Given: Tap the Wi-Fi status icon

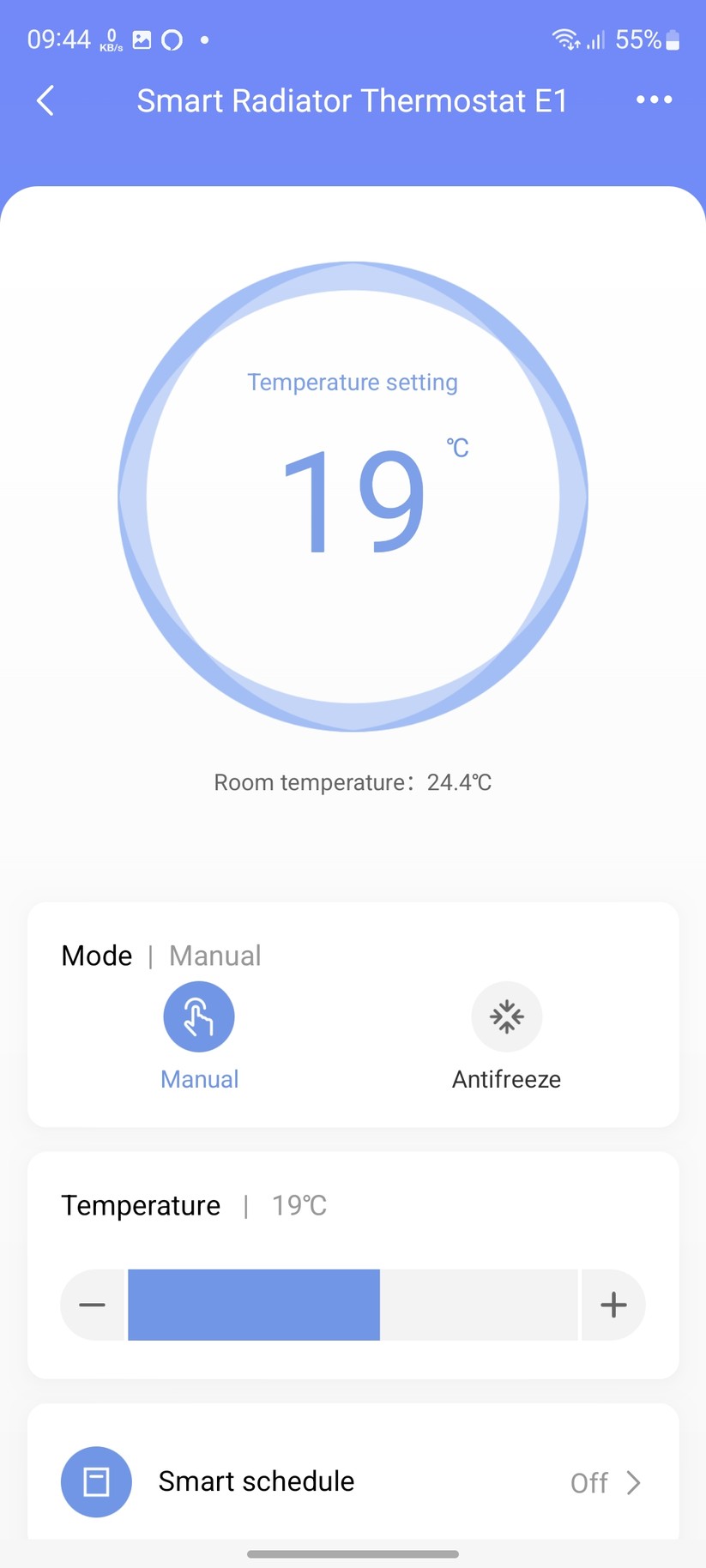Looking at the screenshot, I should coord(564,39).
